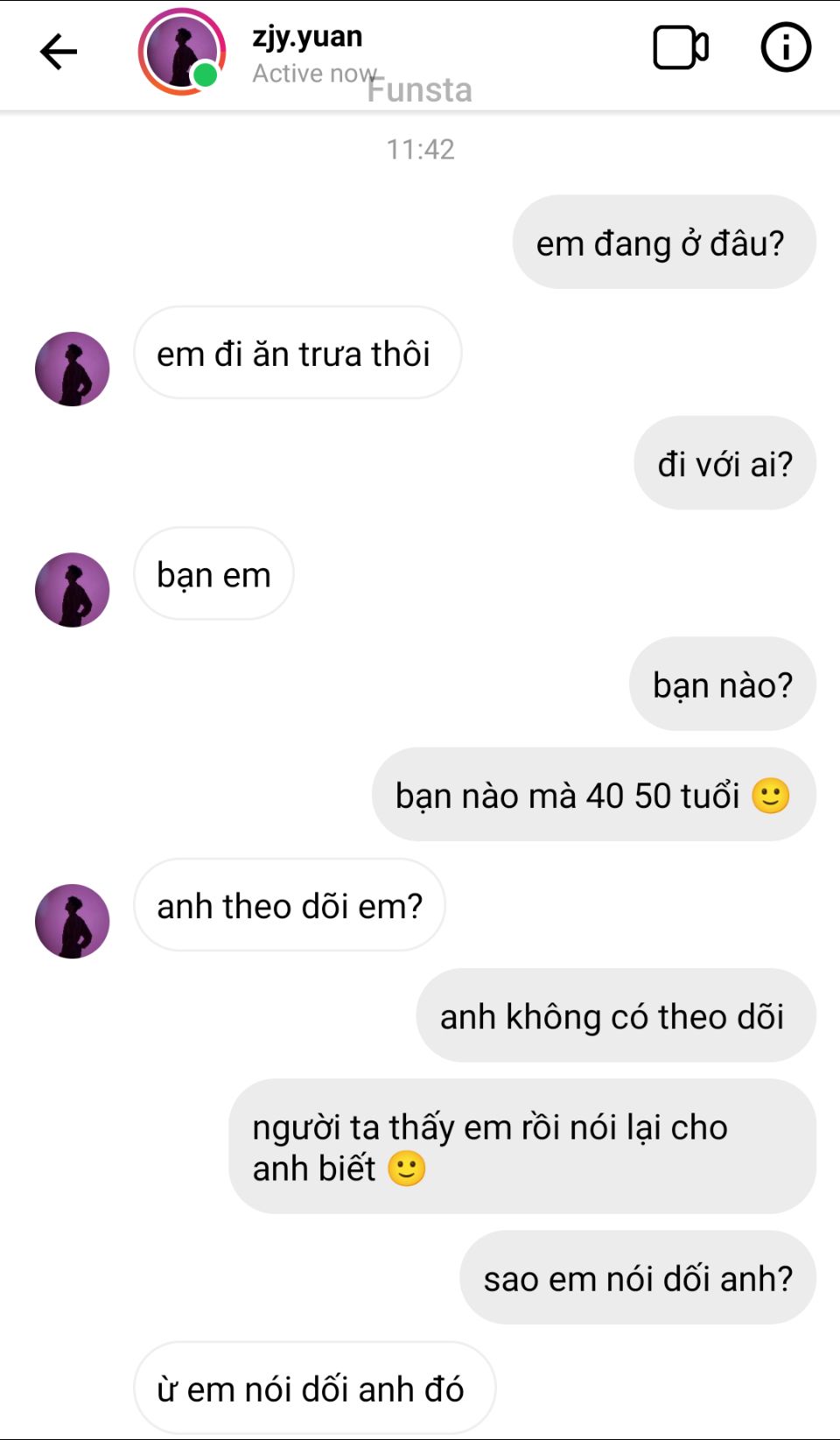Open profile from avatar next to "bạn em"
The image size is (840, 1440).
pyautogui.click(x=73, y=589)
